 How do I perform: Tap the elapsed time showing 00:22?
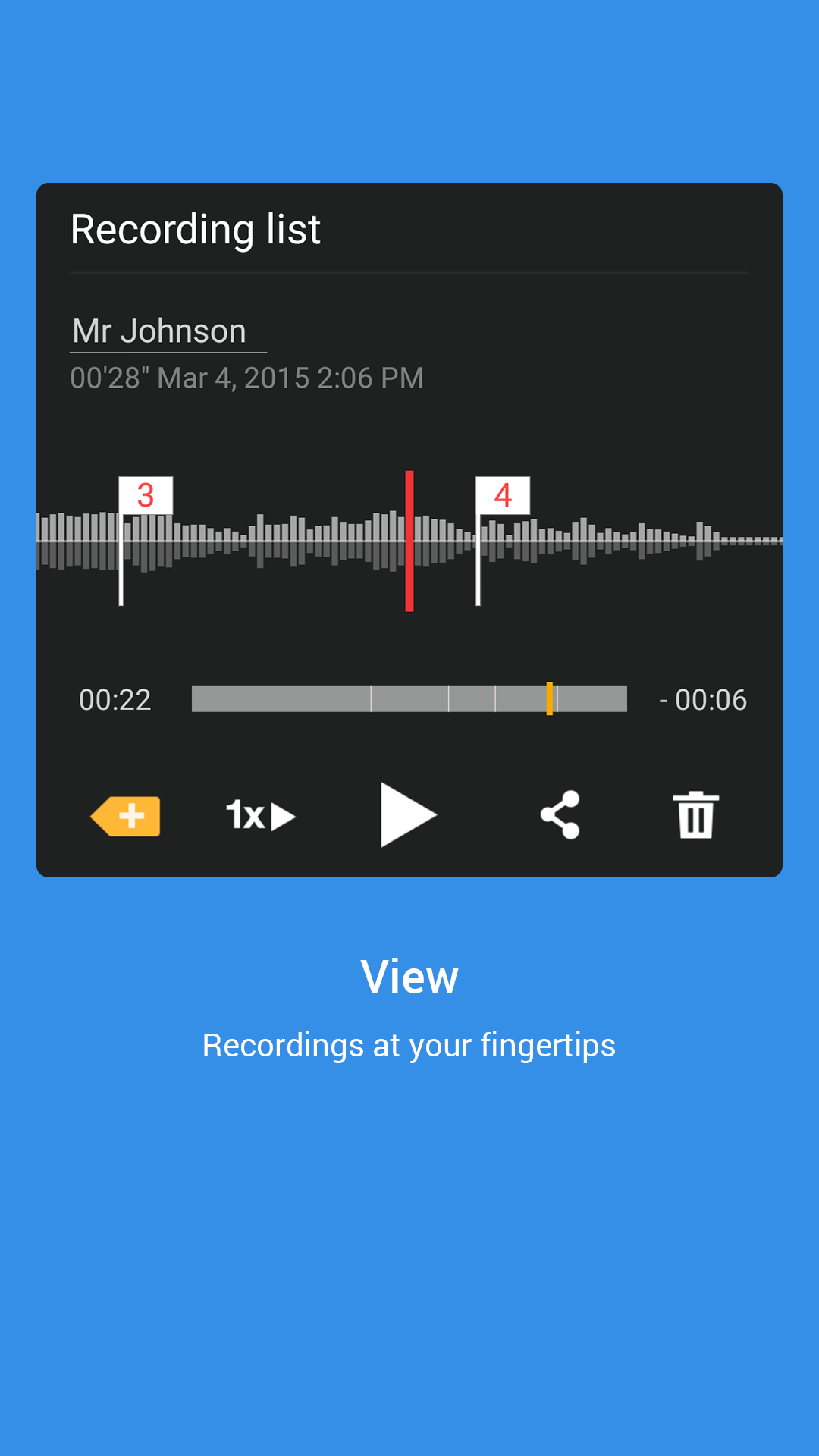pyautogui.click(x=117, y=700)
